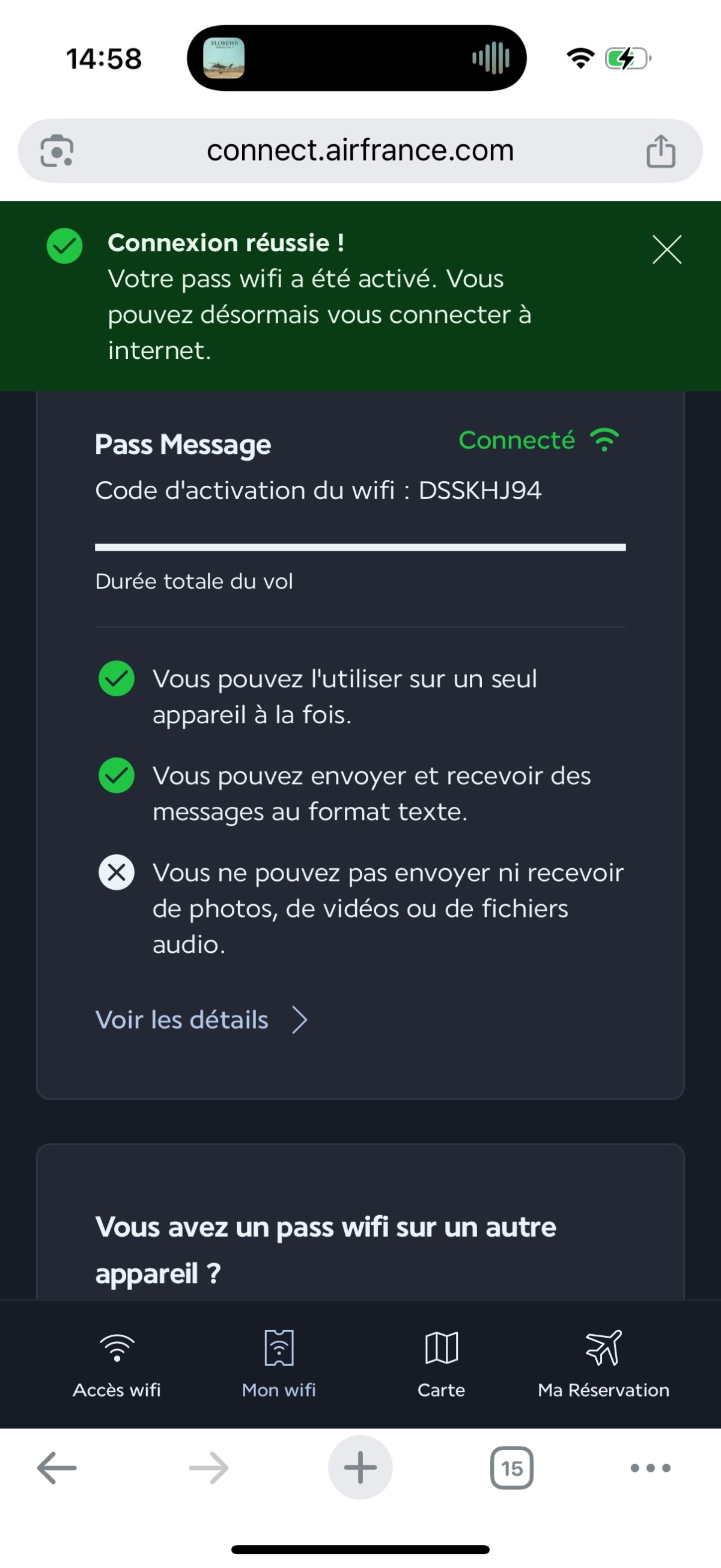Screen dimensions: 721x1568
Task: Open a new browser tab
Action: click(x=360, y=1468)
